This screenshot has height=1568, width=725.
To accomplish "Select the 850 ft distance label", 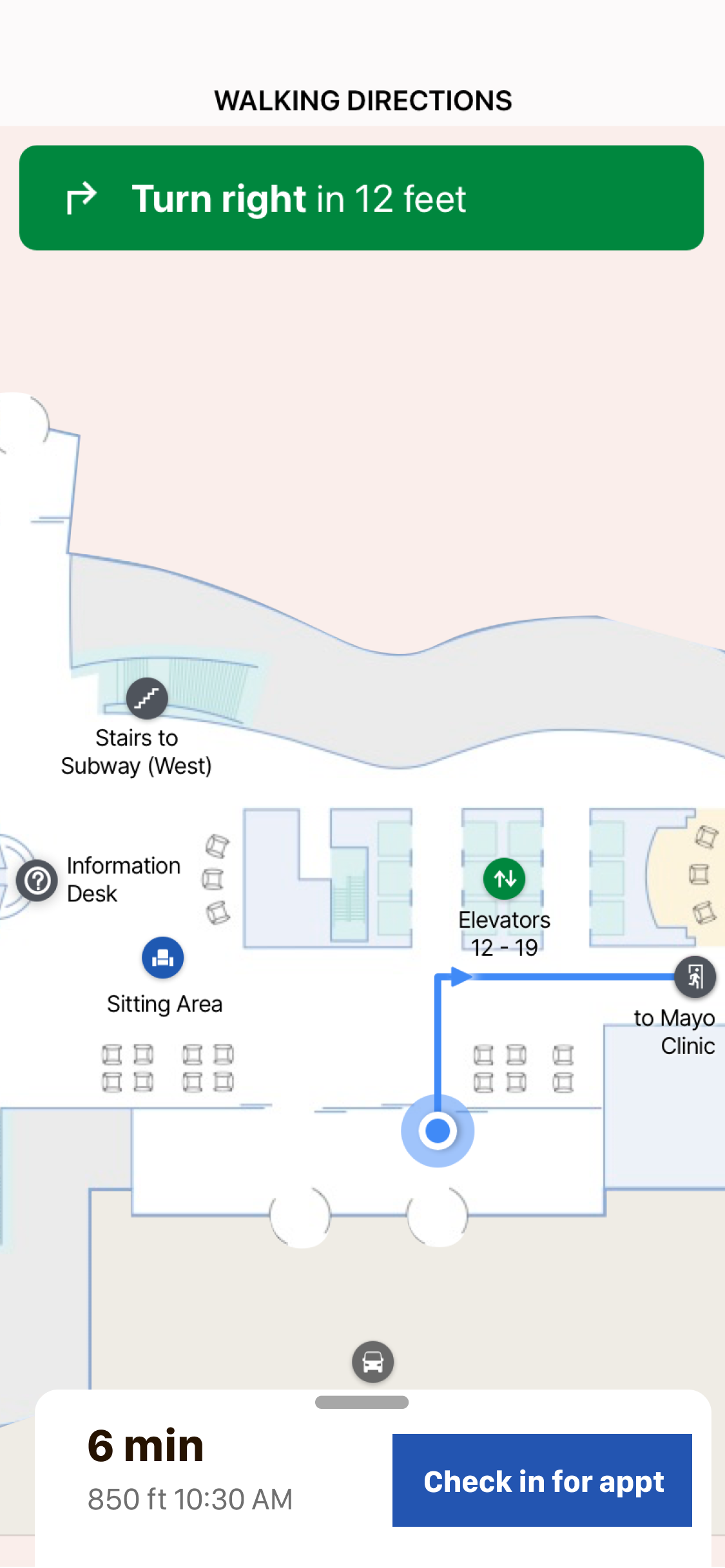I will coord(127,1500).
